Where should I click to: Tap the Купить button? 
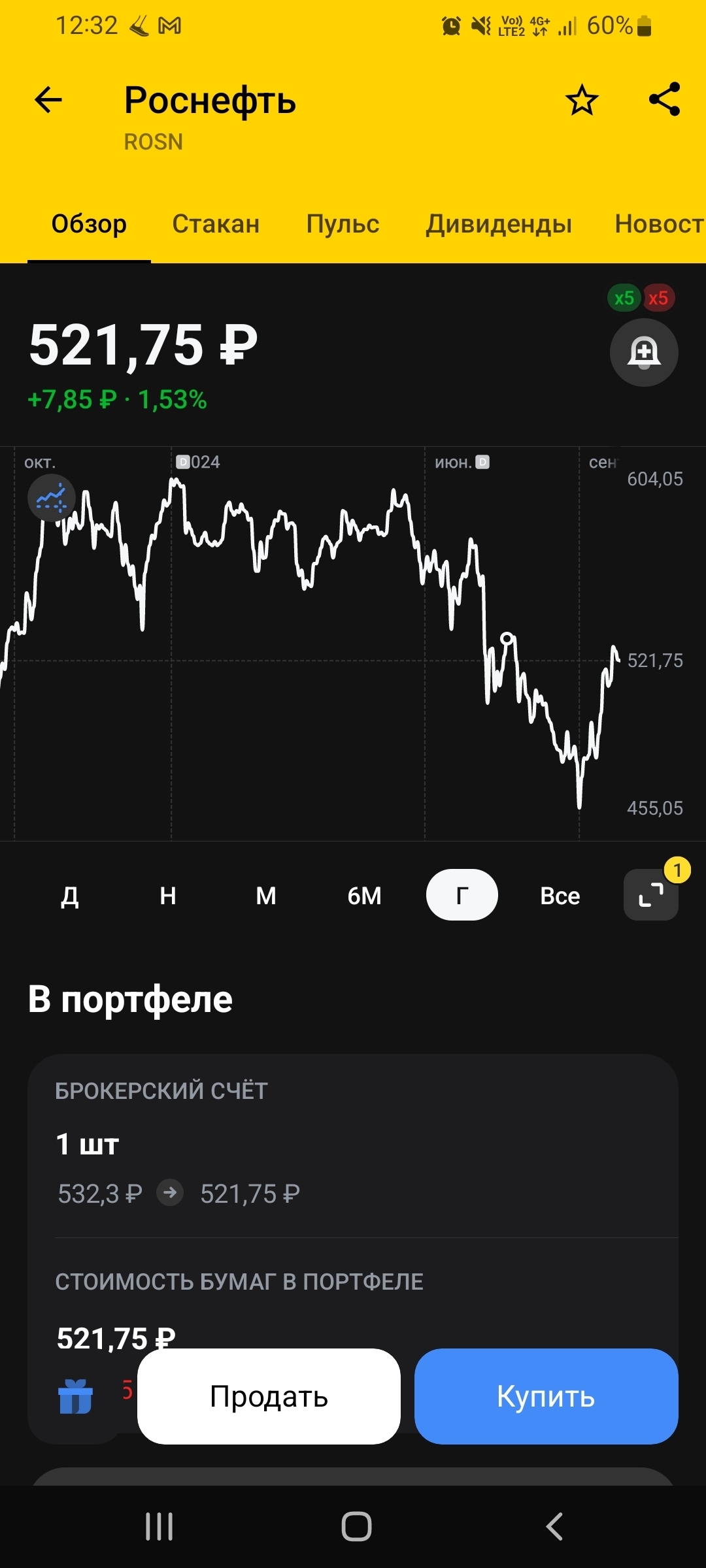tap(546, 1396)
